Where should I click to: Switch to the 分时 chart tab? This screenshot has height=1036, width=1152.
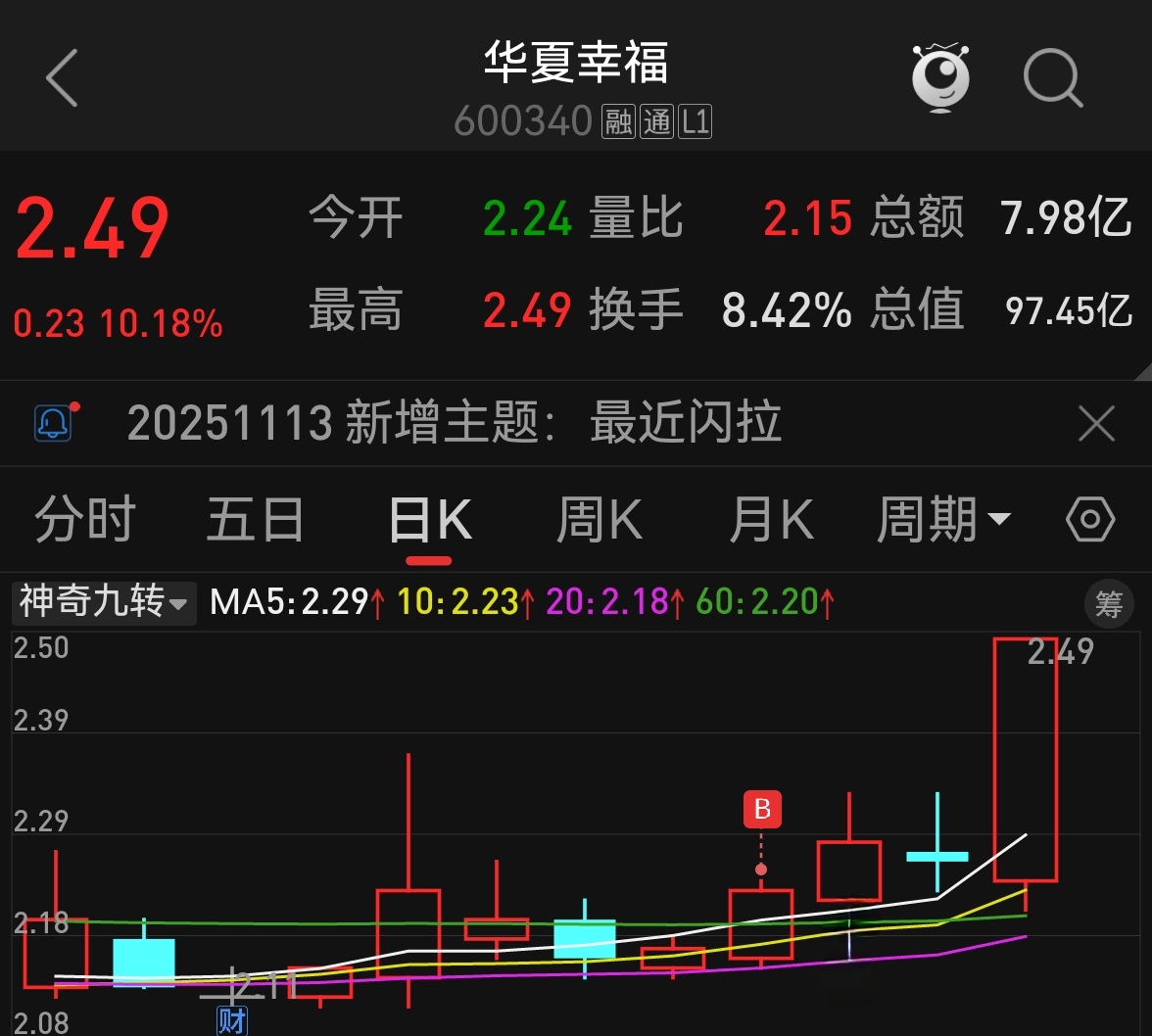click(85, 519)
